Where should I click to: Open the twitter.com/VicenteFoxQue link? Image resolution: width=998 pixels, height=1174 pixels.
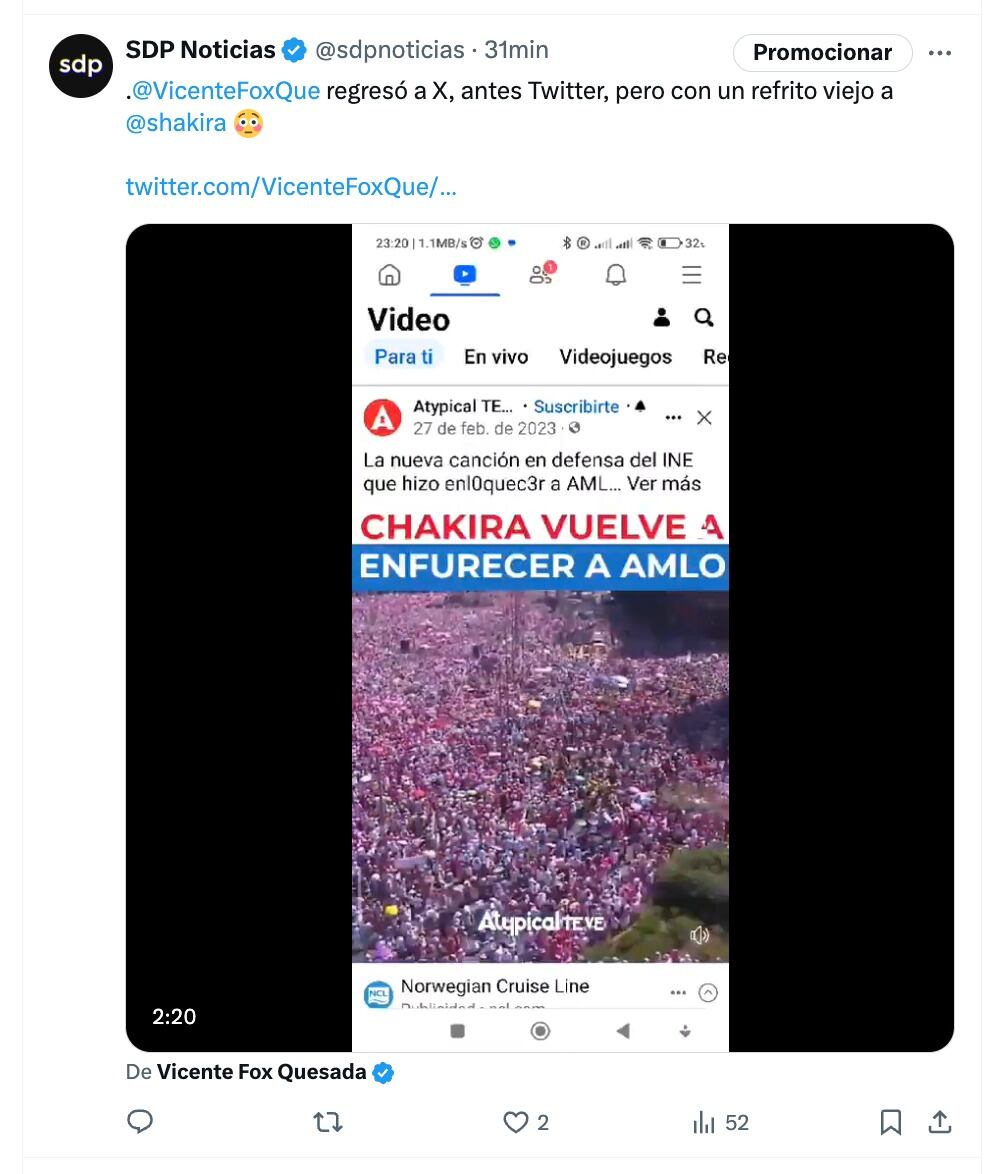tap(290, 186)
